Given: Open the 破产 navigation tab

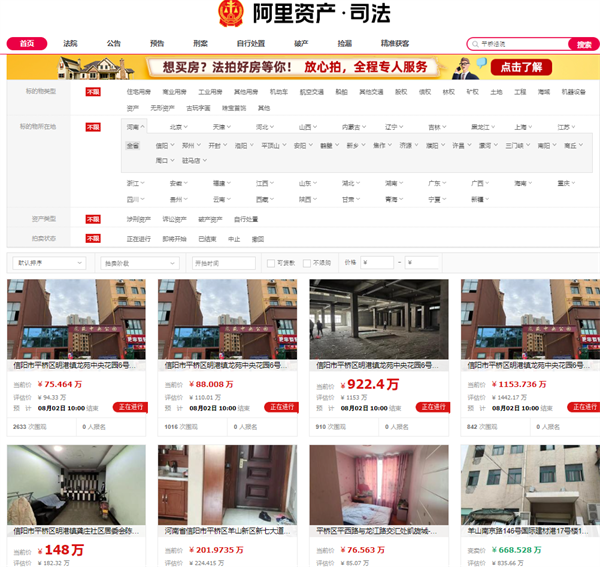Looking at the screenshot, I should coord(301,44).
